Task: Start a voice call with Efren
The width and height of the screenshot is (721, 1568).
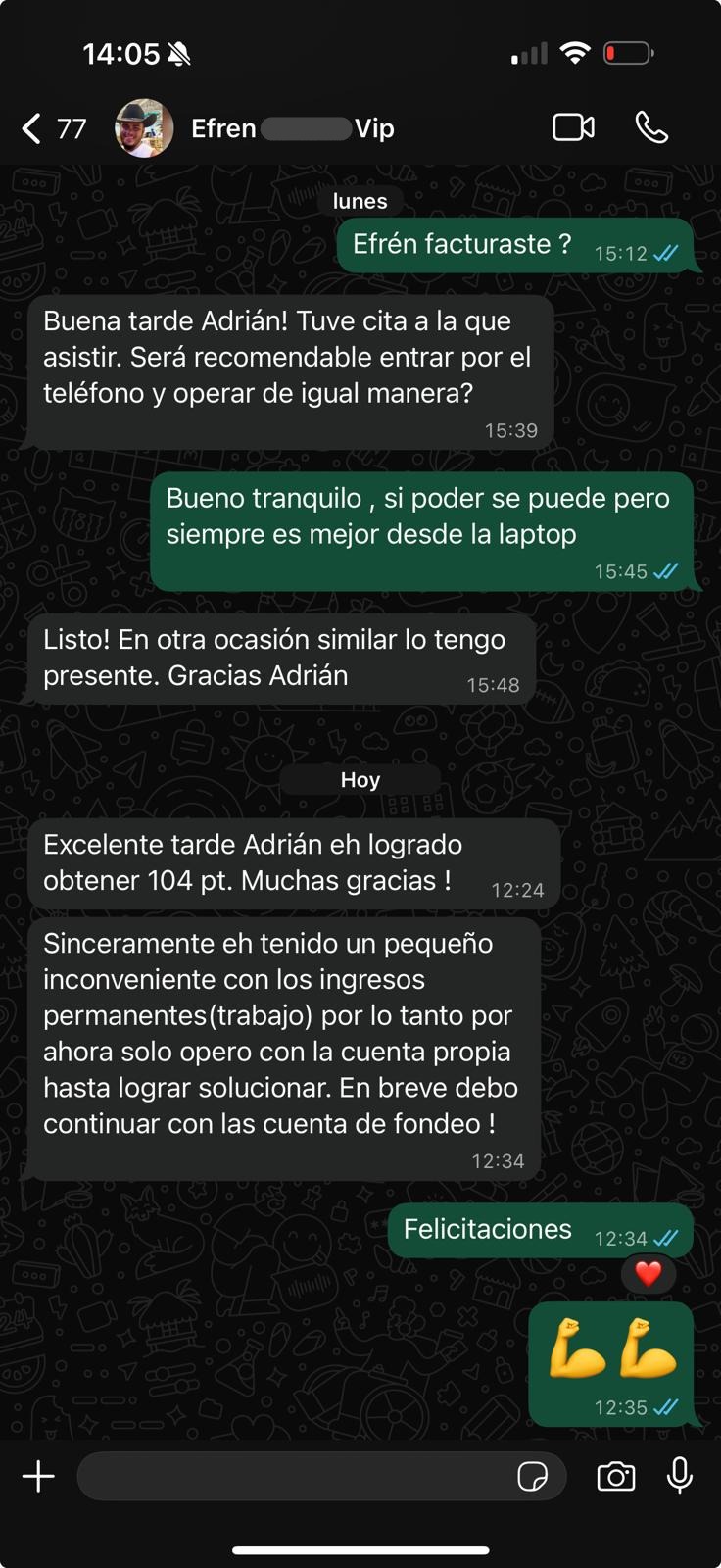Action: click(x=651, y=128)
